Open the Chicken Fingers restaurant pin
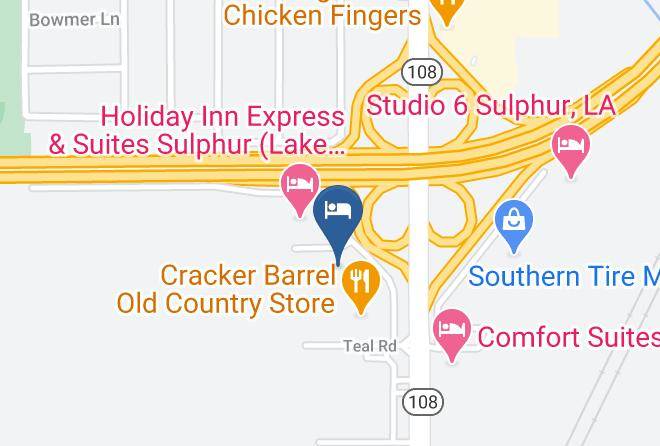This screenshot has width=660, height=446. click(447, 8)
